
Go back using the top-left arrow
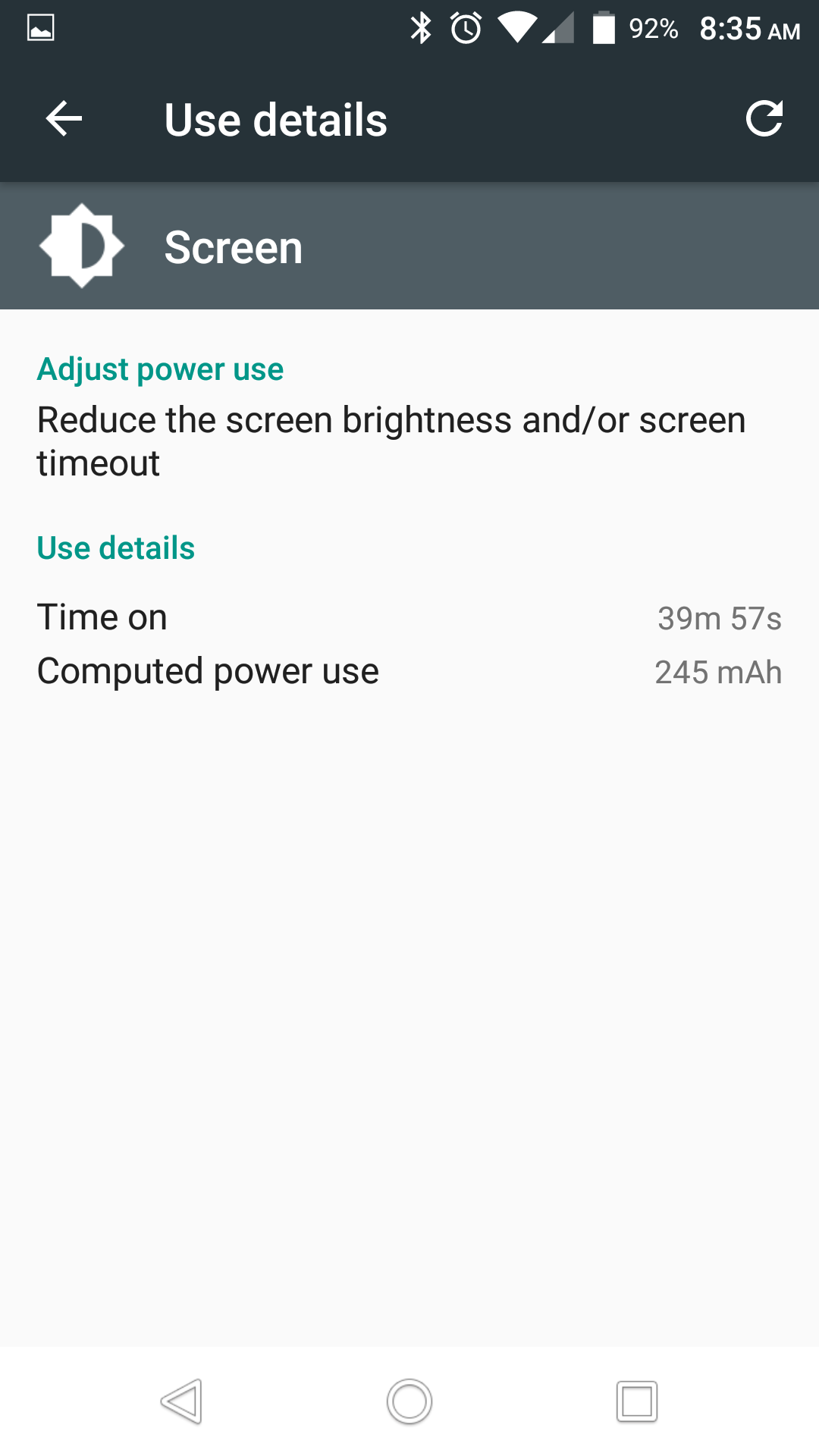64,119
